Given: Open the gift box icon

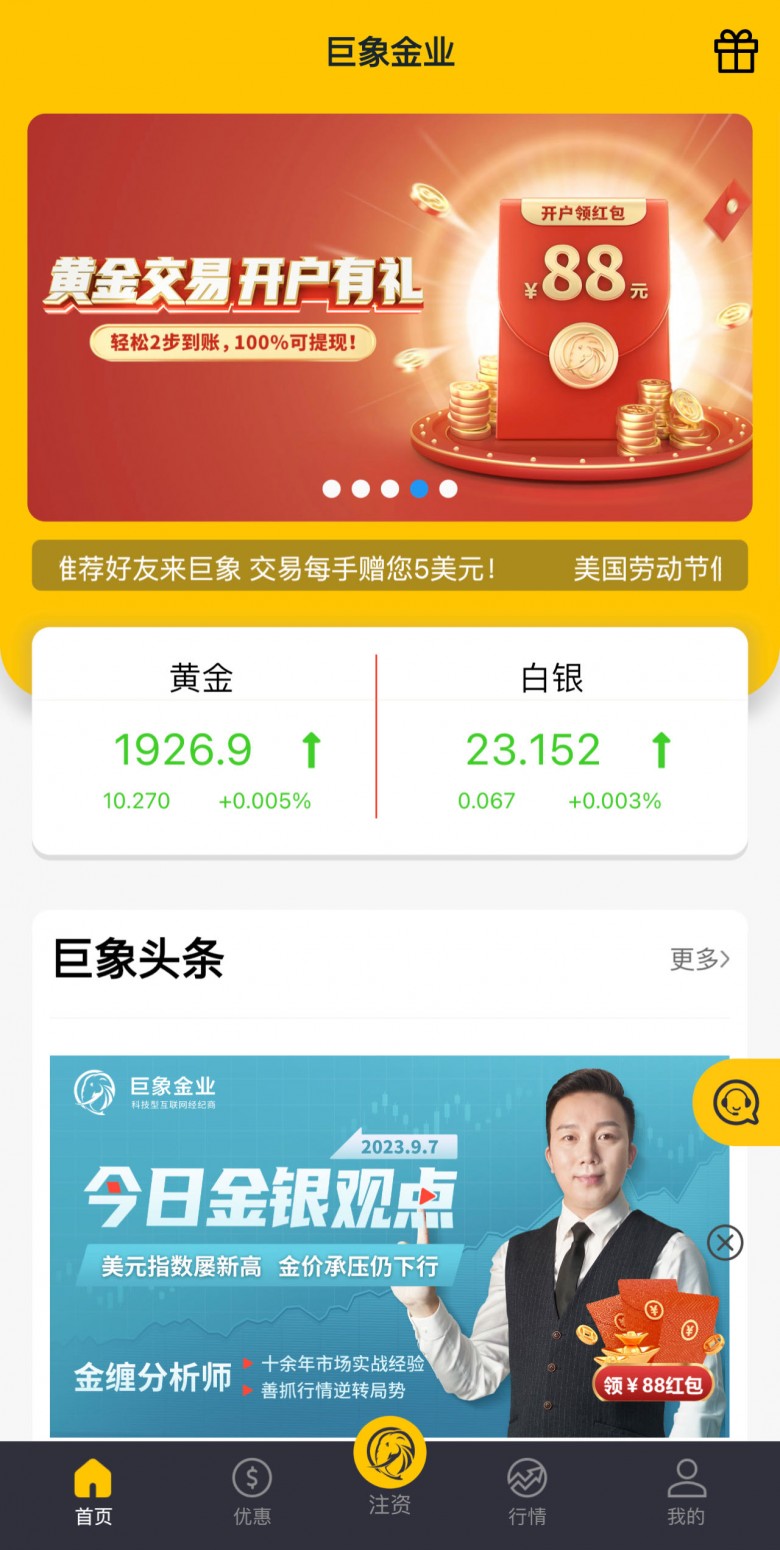Looking at the screenshot, I should point(735,51).
